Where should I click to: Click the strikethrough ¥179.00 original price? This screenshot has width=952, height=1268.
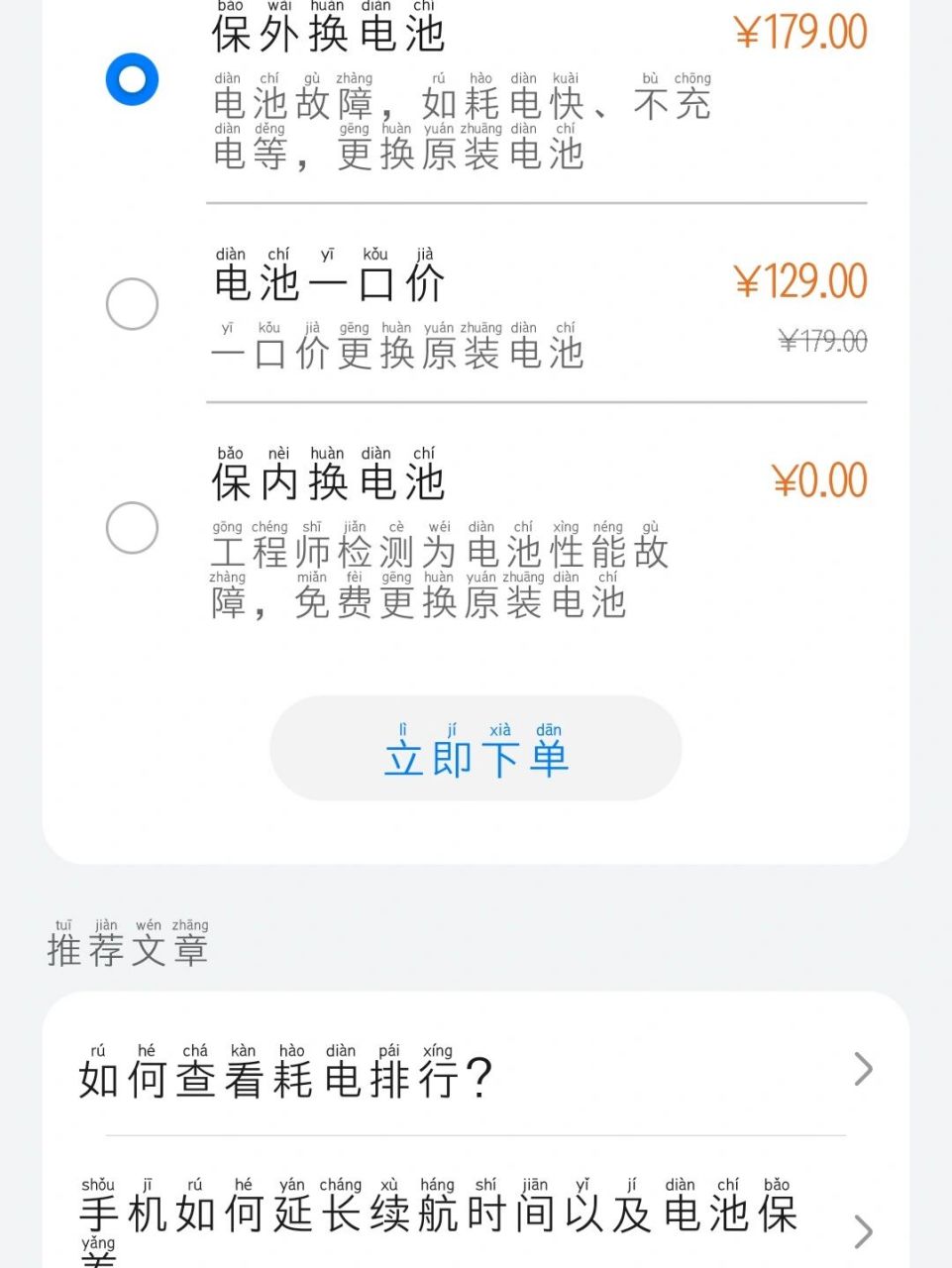(820, 341)
